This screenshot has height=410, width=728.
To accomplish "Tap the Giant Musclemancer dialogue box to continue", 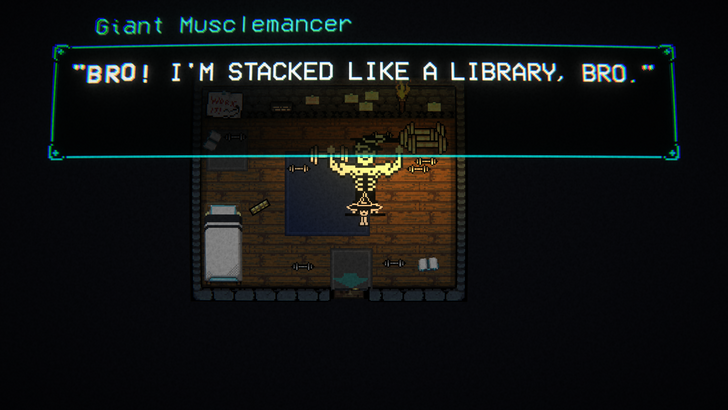I will [364, 102].
